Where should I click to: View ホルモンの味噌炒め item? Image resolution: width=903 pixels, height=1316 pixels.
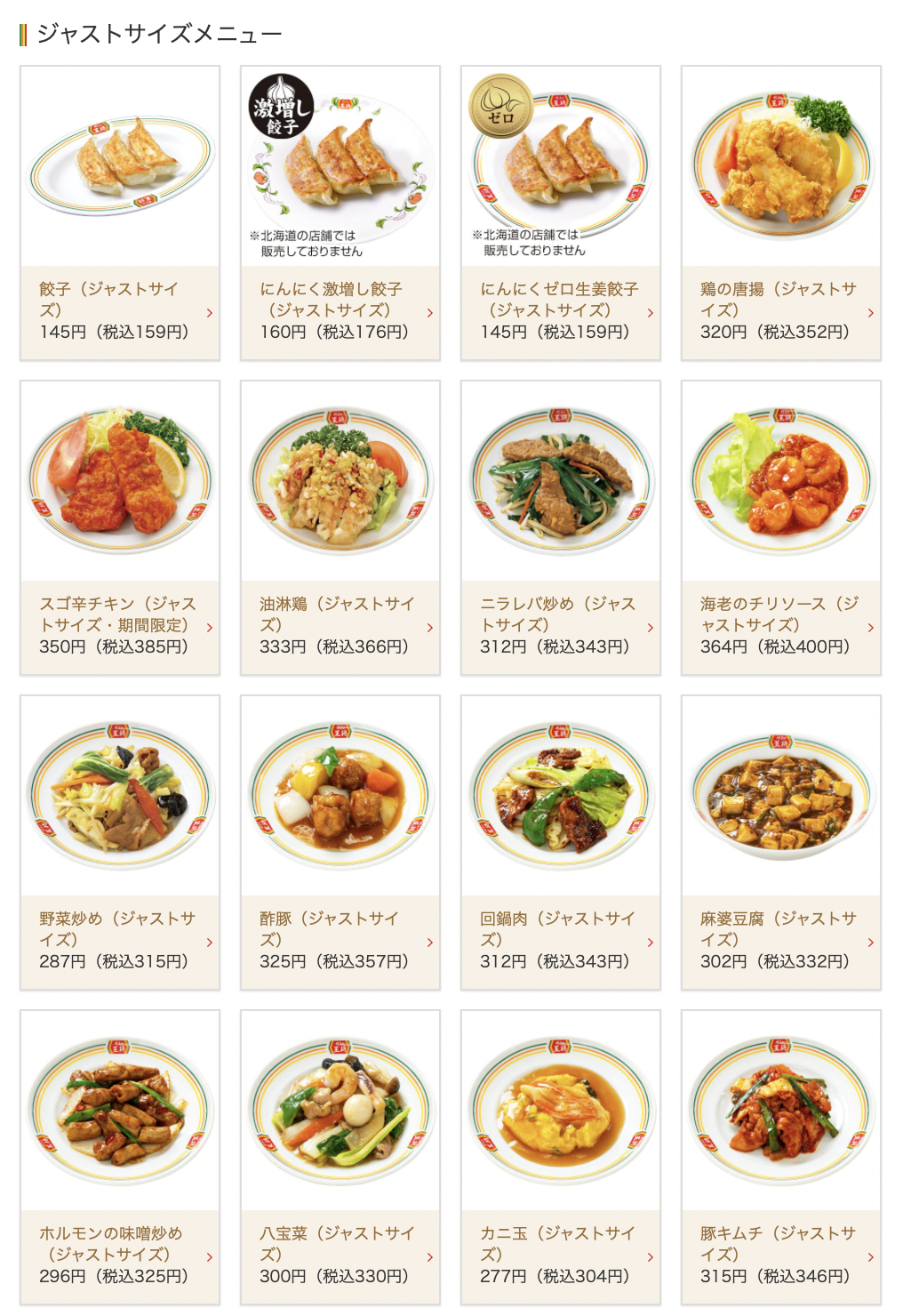click(x=120, y=1158)
